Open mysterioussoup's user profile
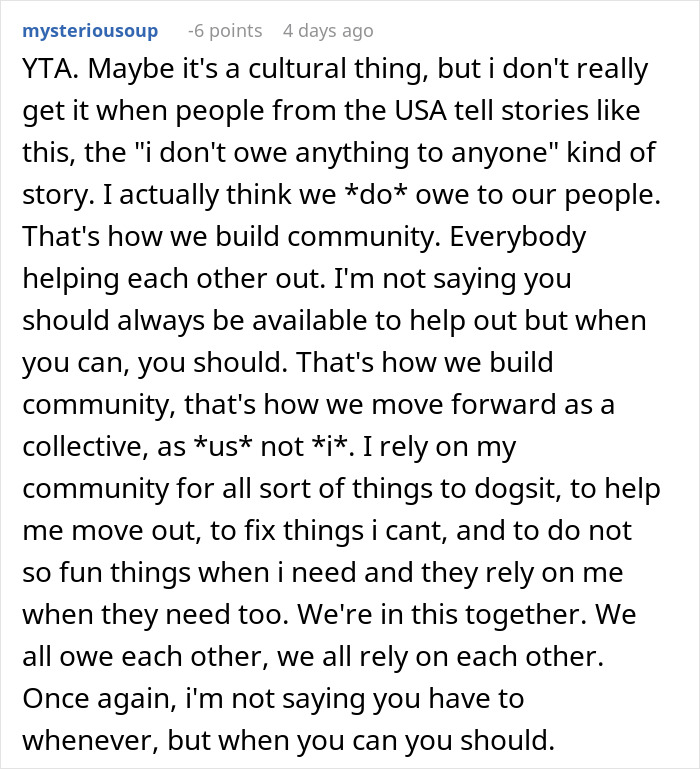Screen dimensions: 700x769 click(89, 31)
